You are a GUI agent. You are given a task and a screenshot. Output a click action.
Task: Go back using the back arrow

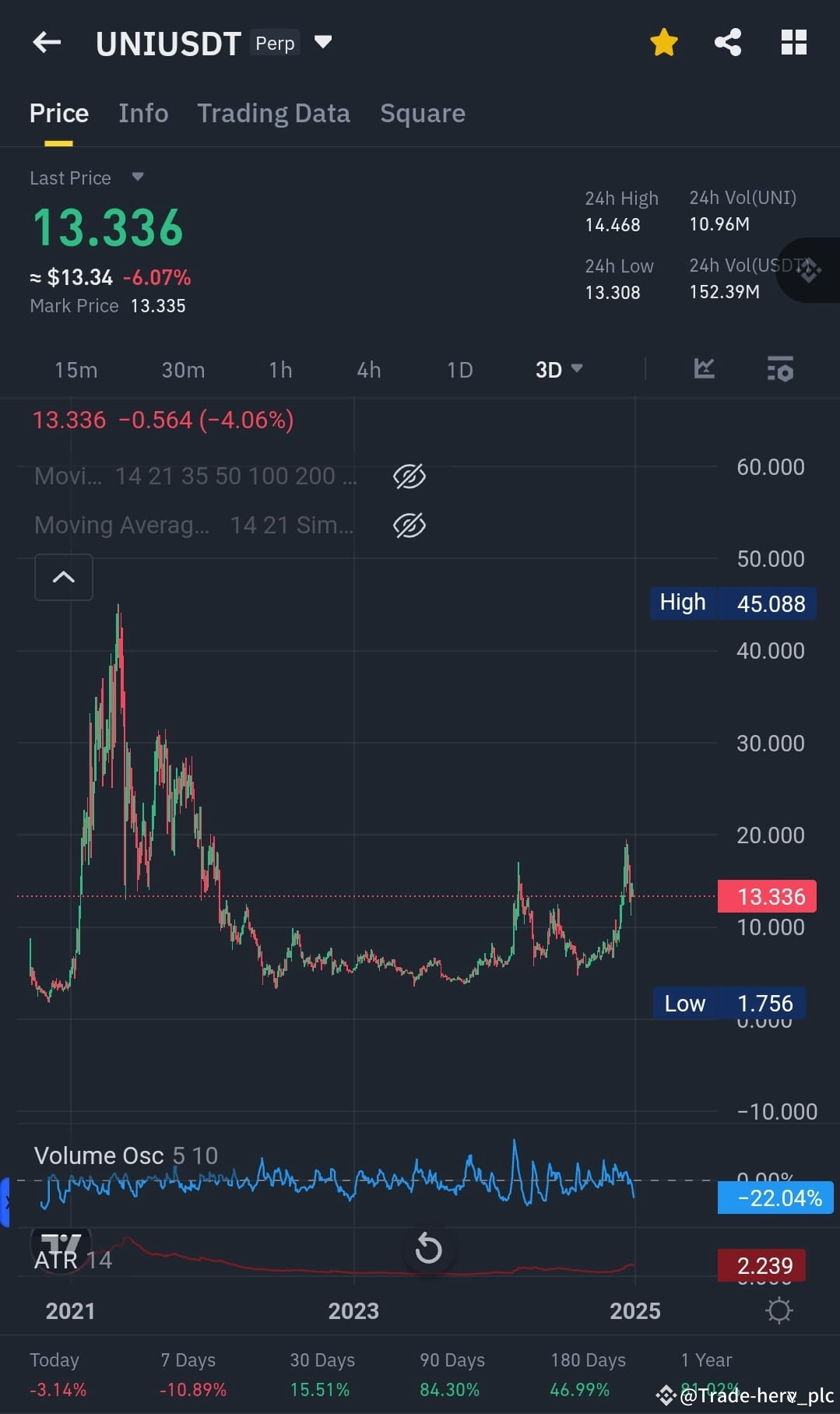tap(47, 42)
